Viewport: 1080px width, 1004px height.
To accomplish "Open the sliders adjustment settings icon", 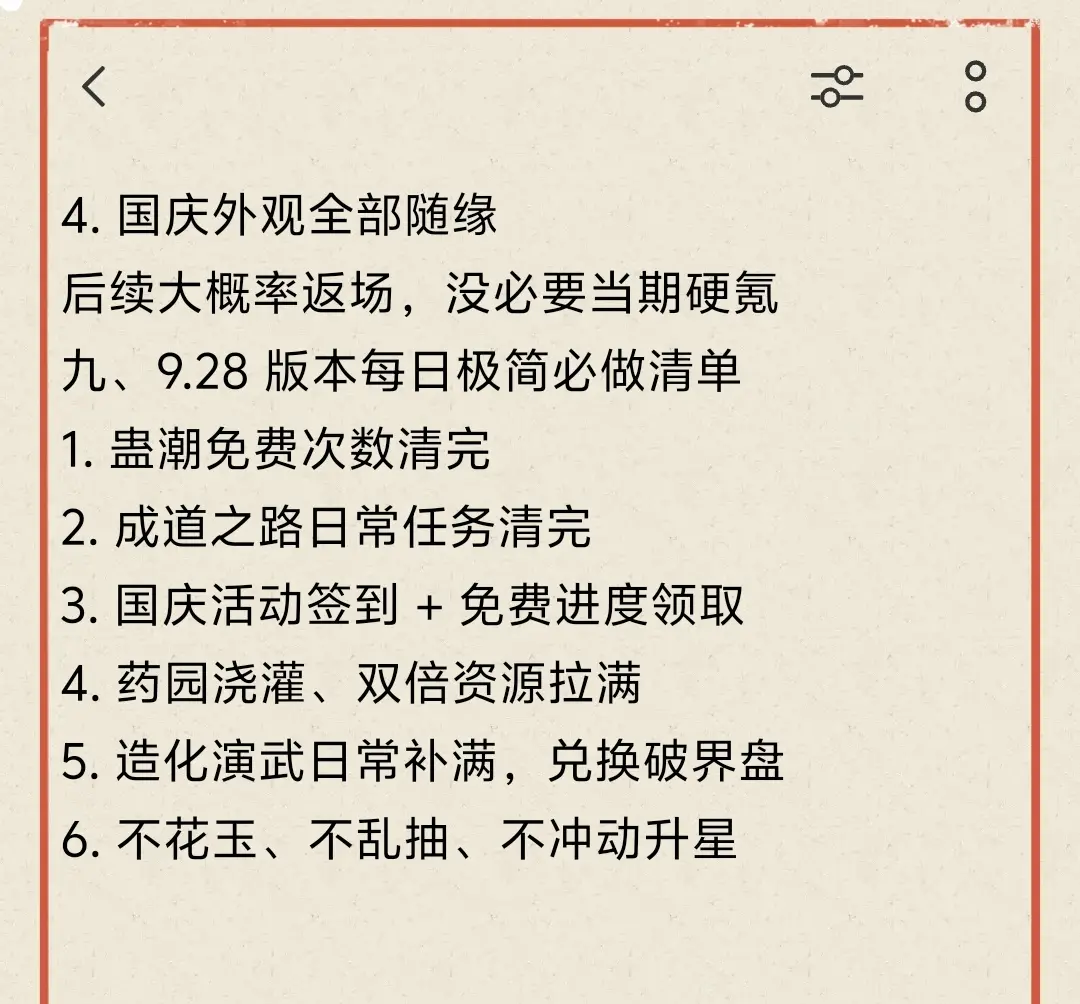I will pos(837,87).
